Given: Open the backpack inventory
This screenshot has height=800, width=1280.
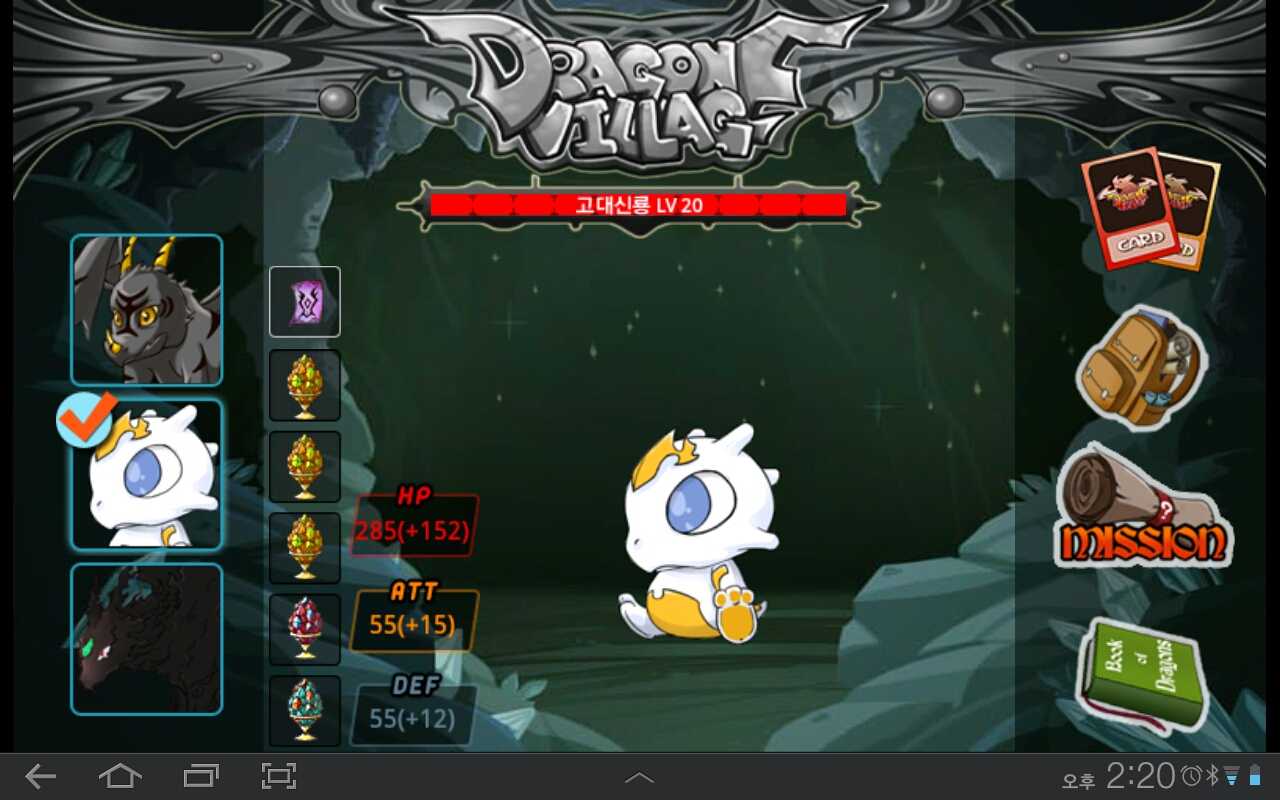Looking at the screenshot, I should pyautogui.click(x=1140, y=368).
